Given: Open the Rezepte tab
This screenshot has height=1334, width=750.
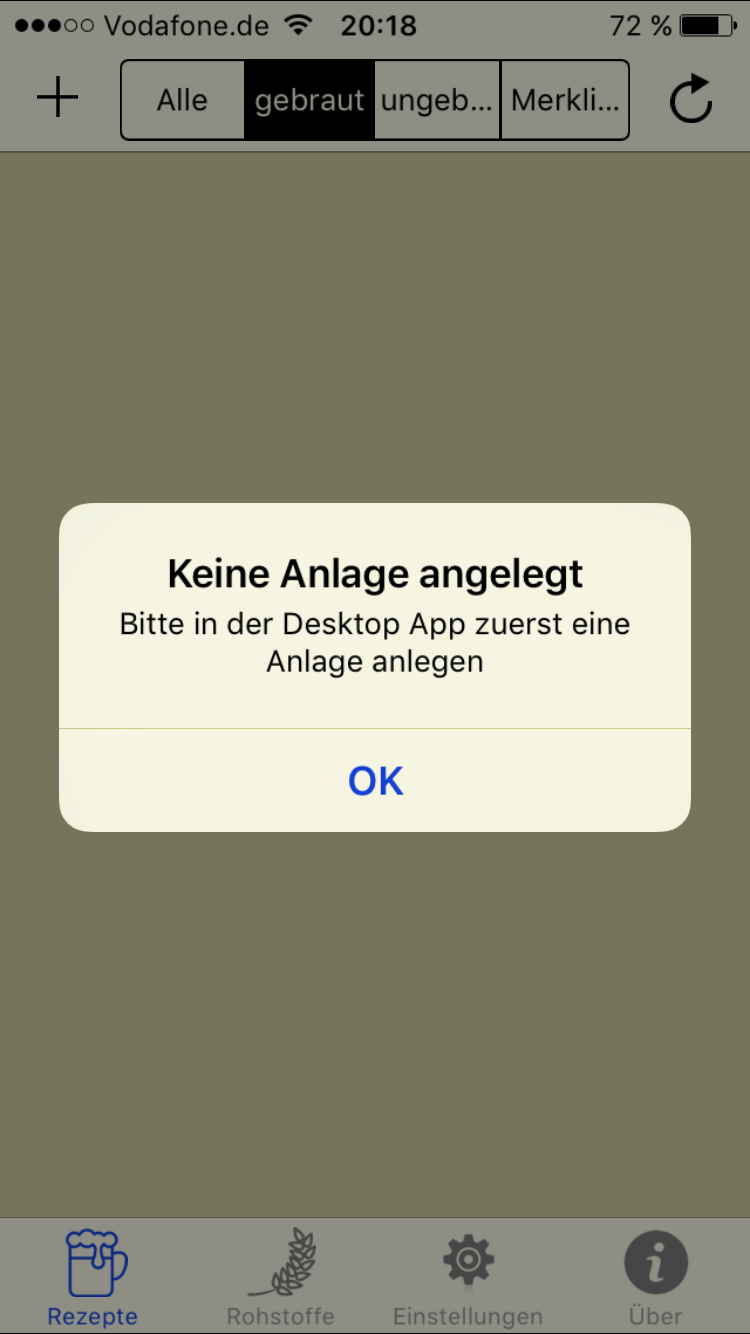Looking at the screenshot, I should 93,1278.
